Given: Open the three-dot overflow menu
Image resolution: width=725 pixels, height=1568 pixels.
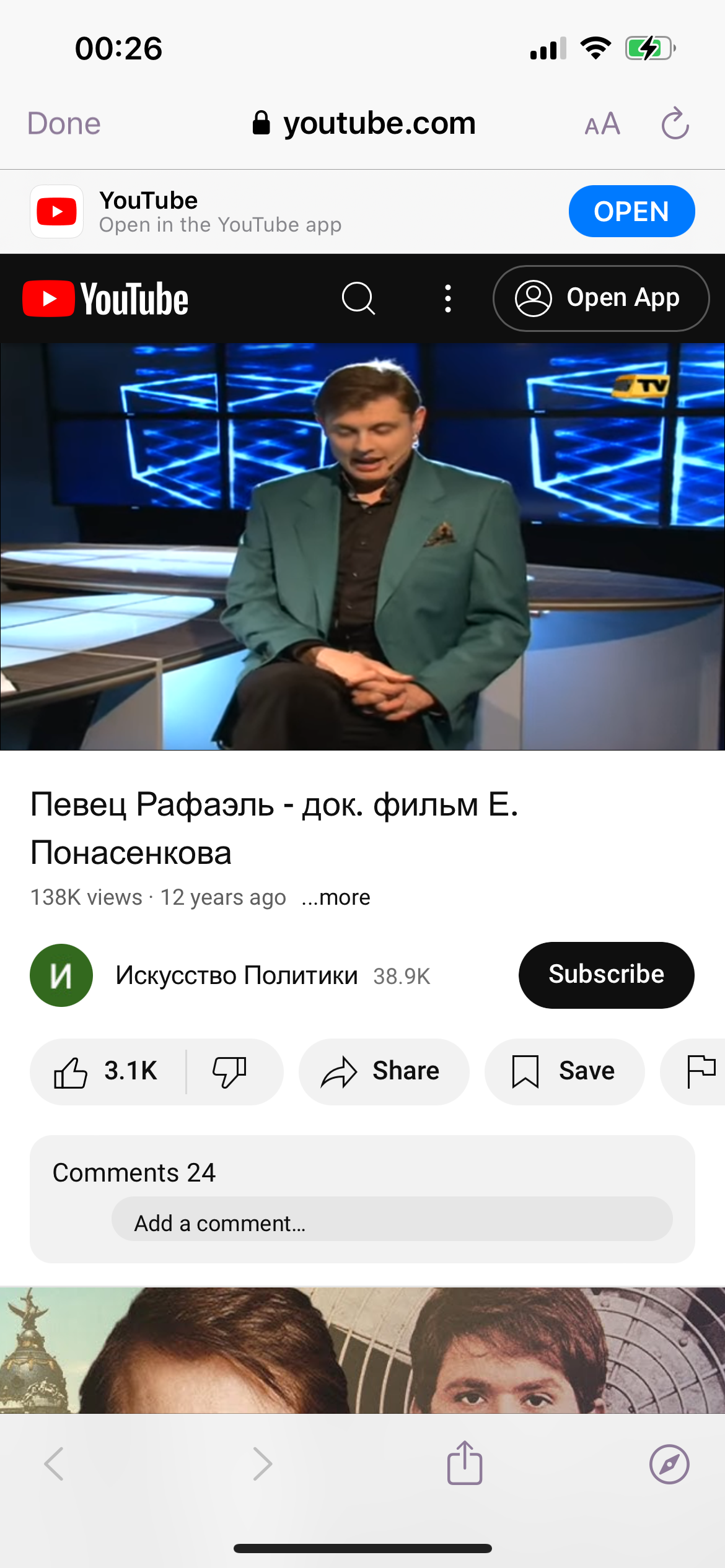Looking at the screenshot, I should [447, 298].
